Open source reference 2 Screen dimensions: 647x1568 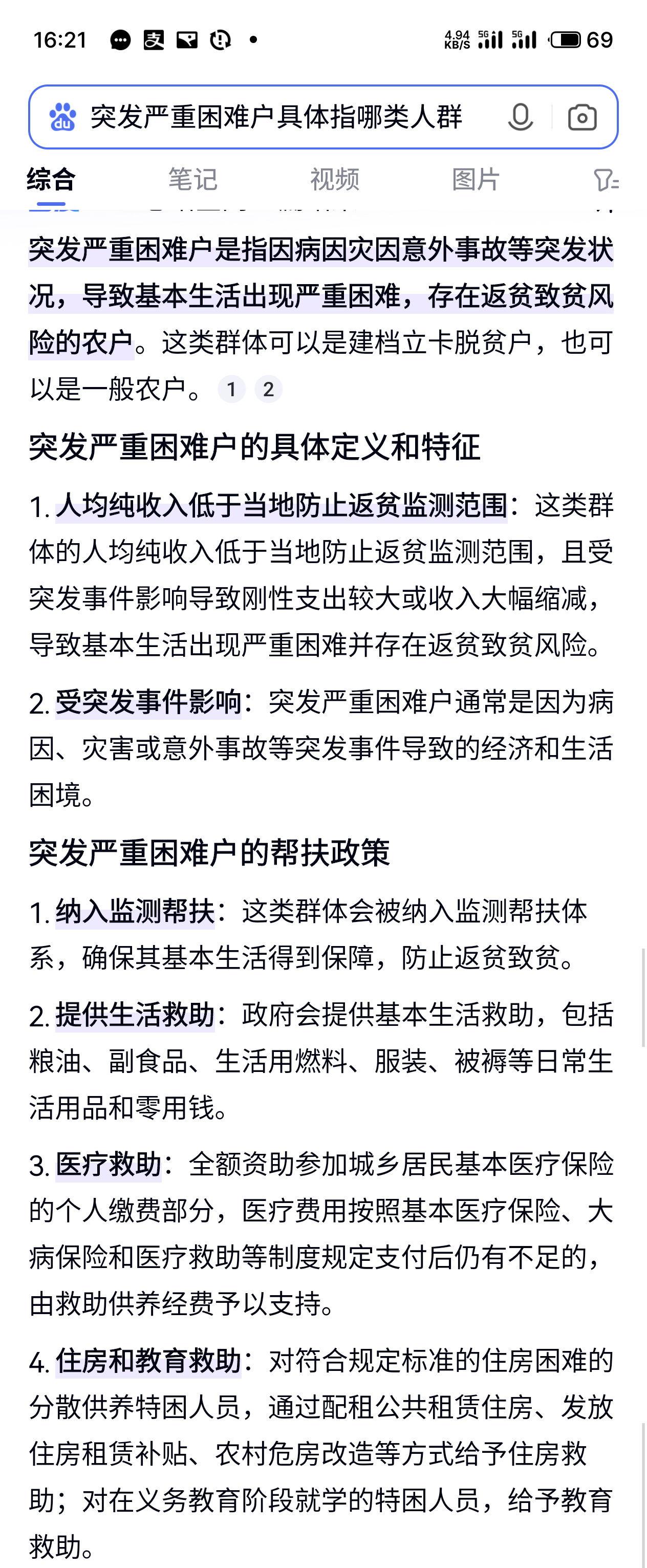point(268,389)
